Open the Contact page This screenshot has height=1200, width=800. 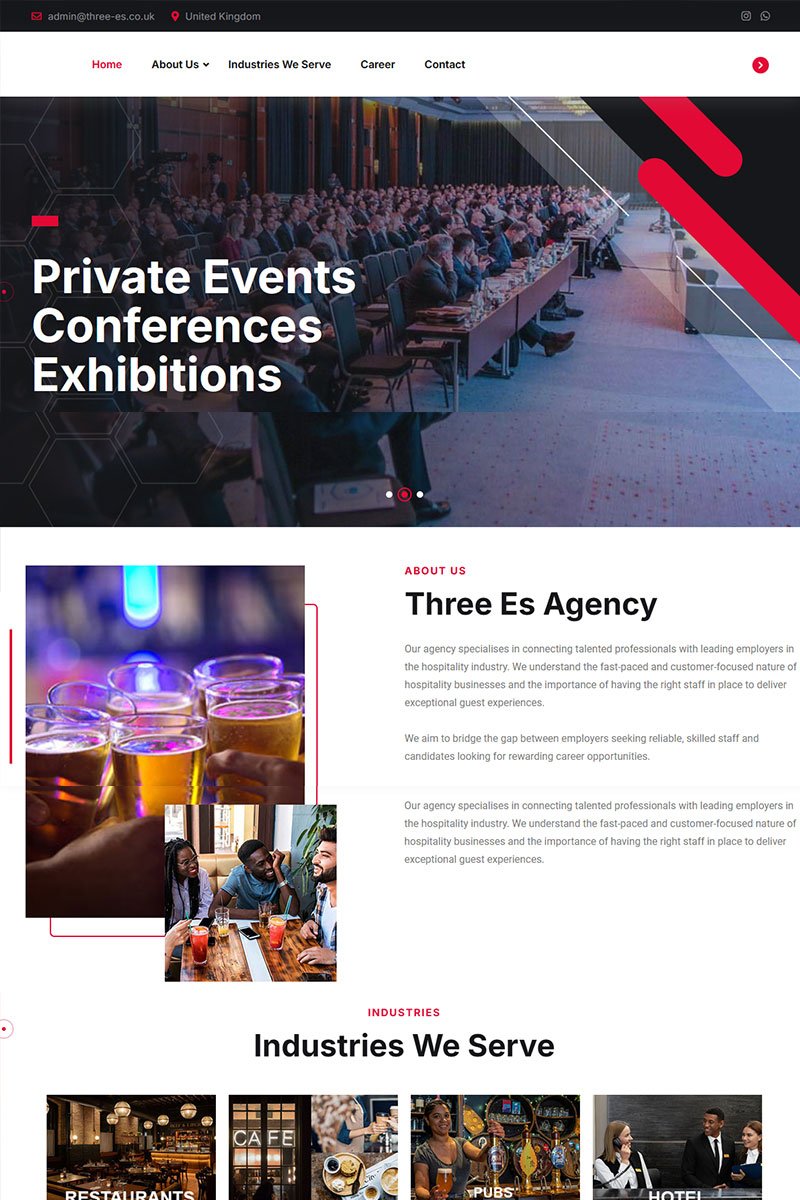pos(444,64)
